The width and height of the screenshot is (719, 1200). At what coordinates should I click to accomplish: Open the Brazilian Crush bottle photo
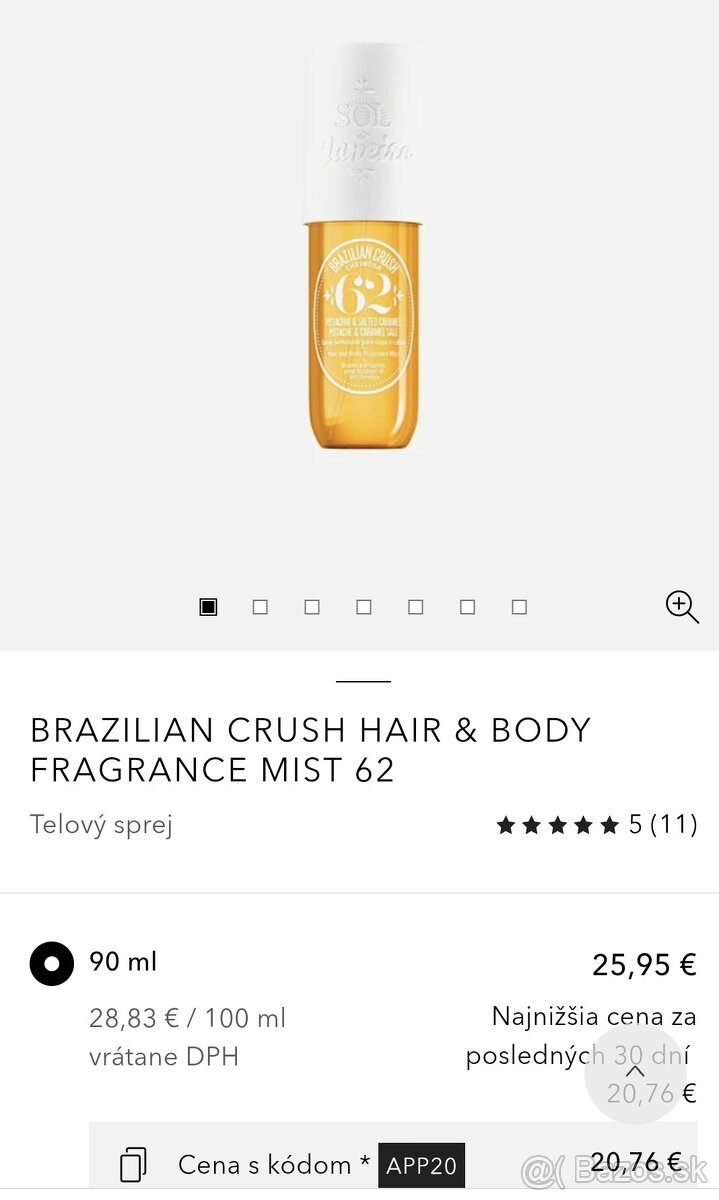[x=360, y=250]
